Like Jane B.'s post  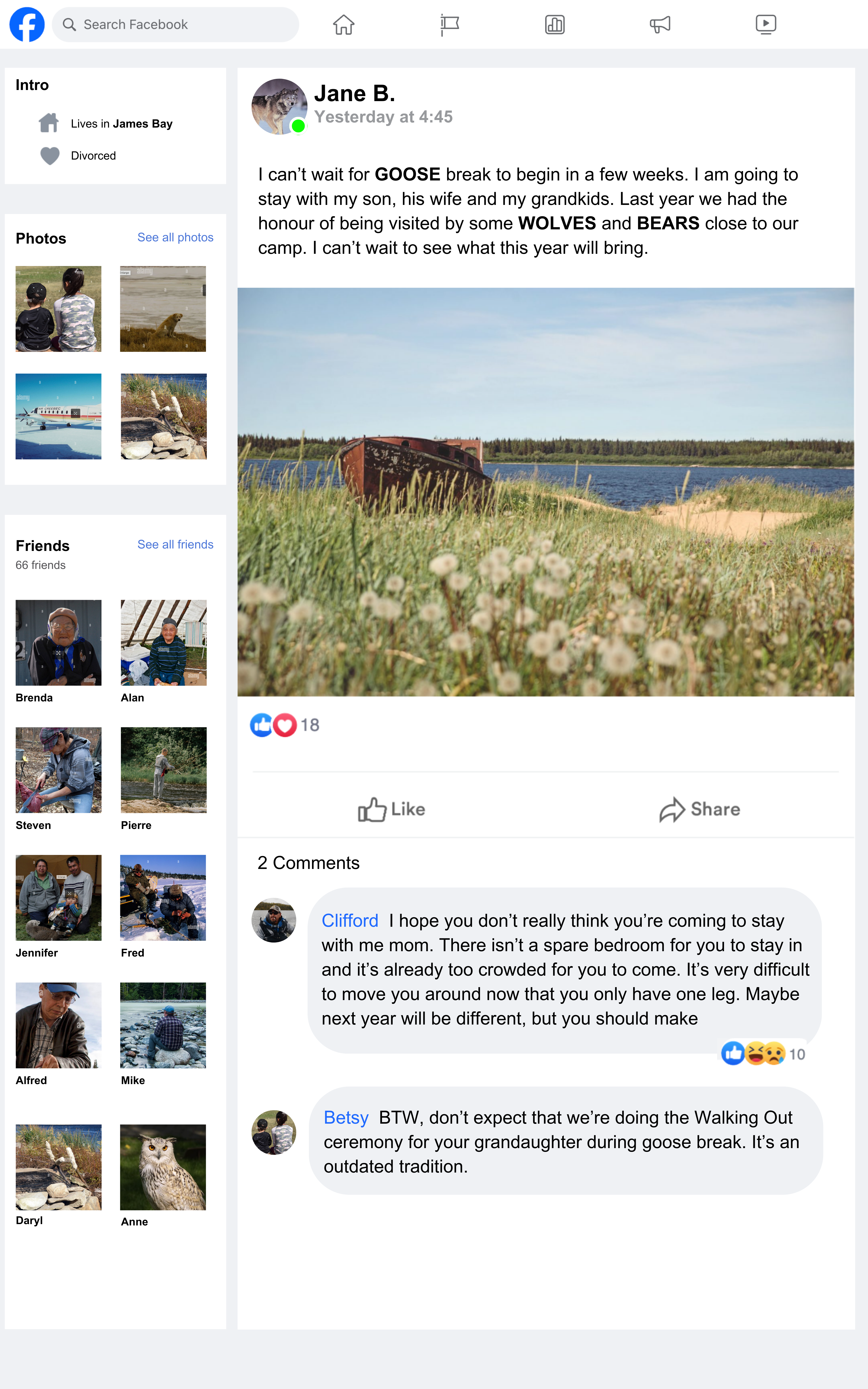coord(392,809)
